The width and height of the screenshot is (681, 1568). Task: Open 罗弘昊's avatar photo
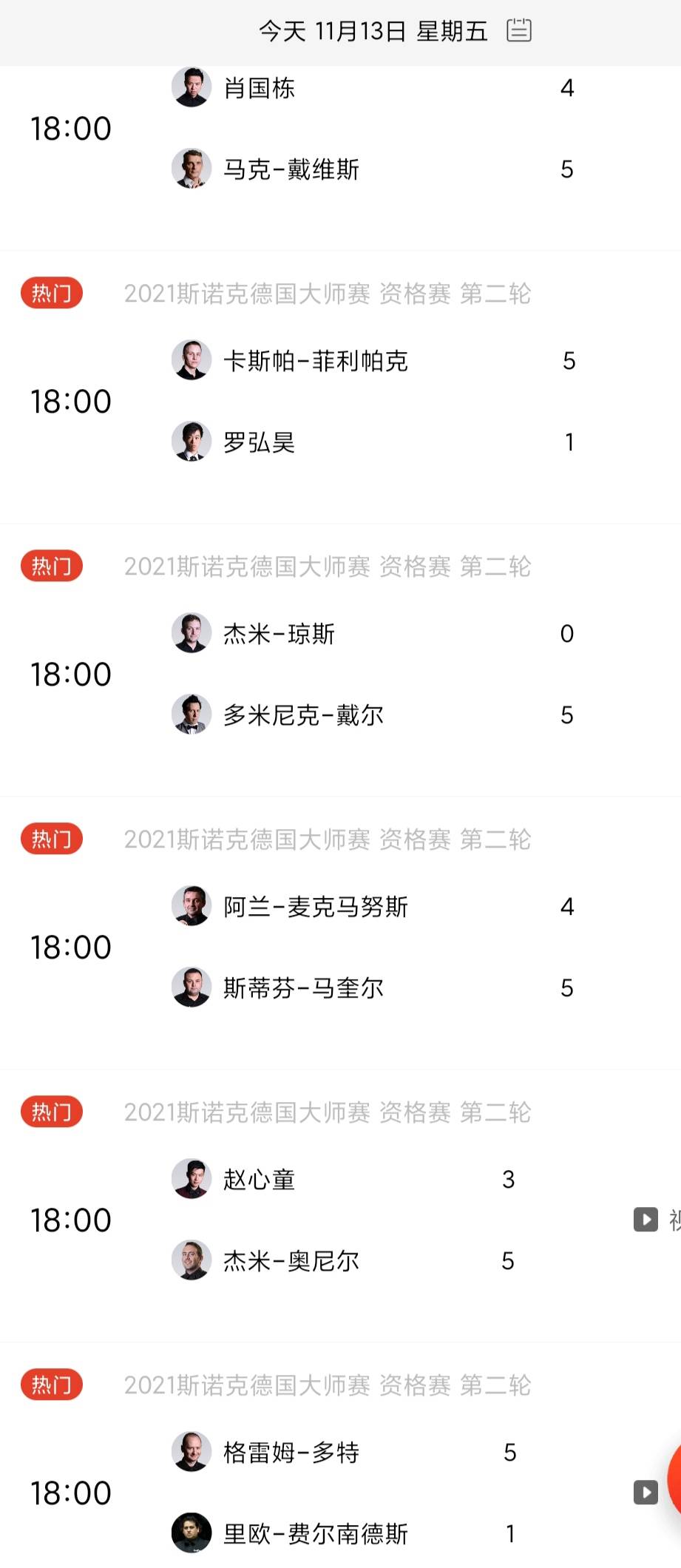(192, 442)
